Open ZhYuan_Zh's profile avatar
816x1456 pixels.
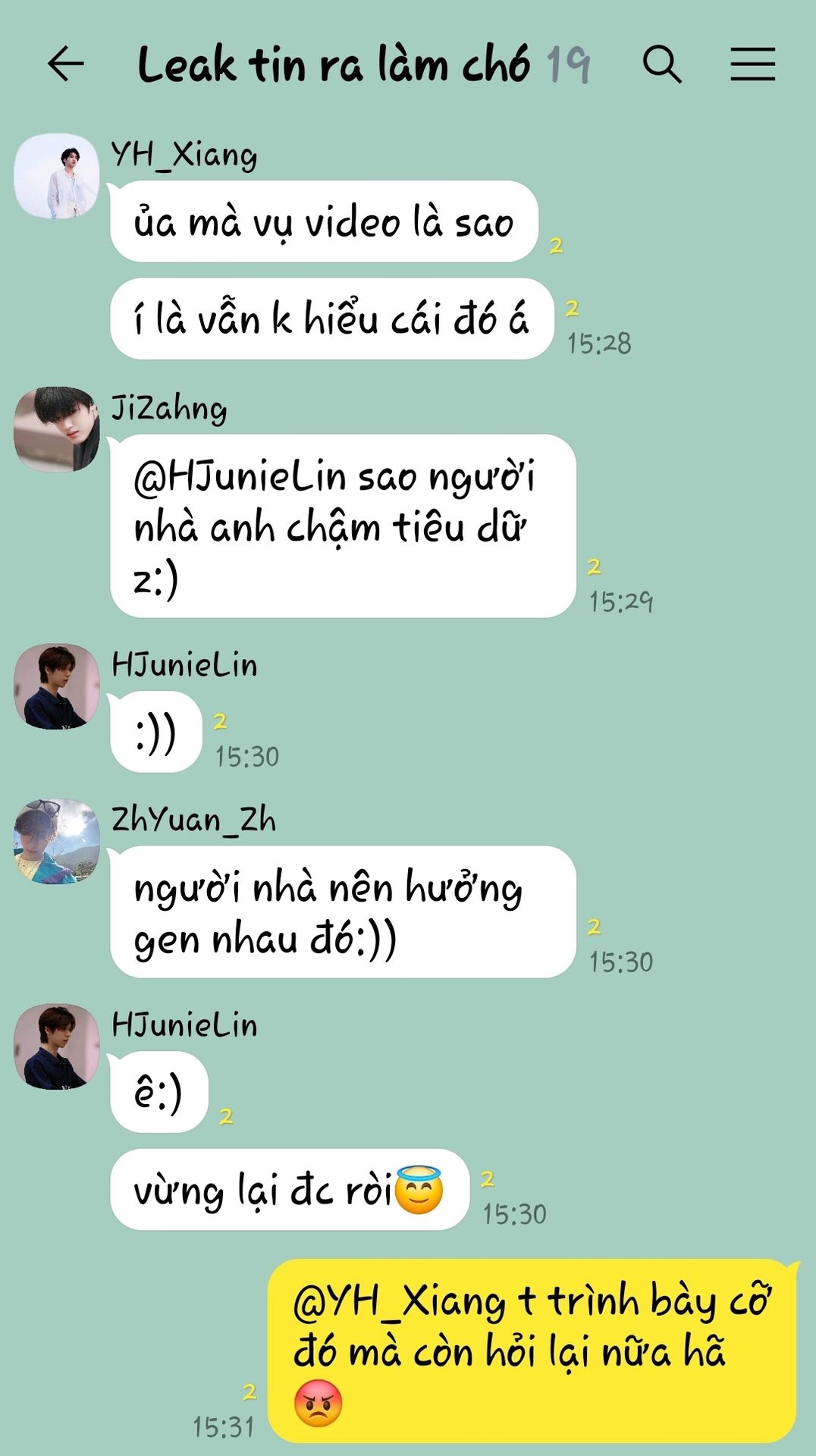tap(57, 841)
